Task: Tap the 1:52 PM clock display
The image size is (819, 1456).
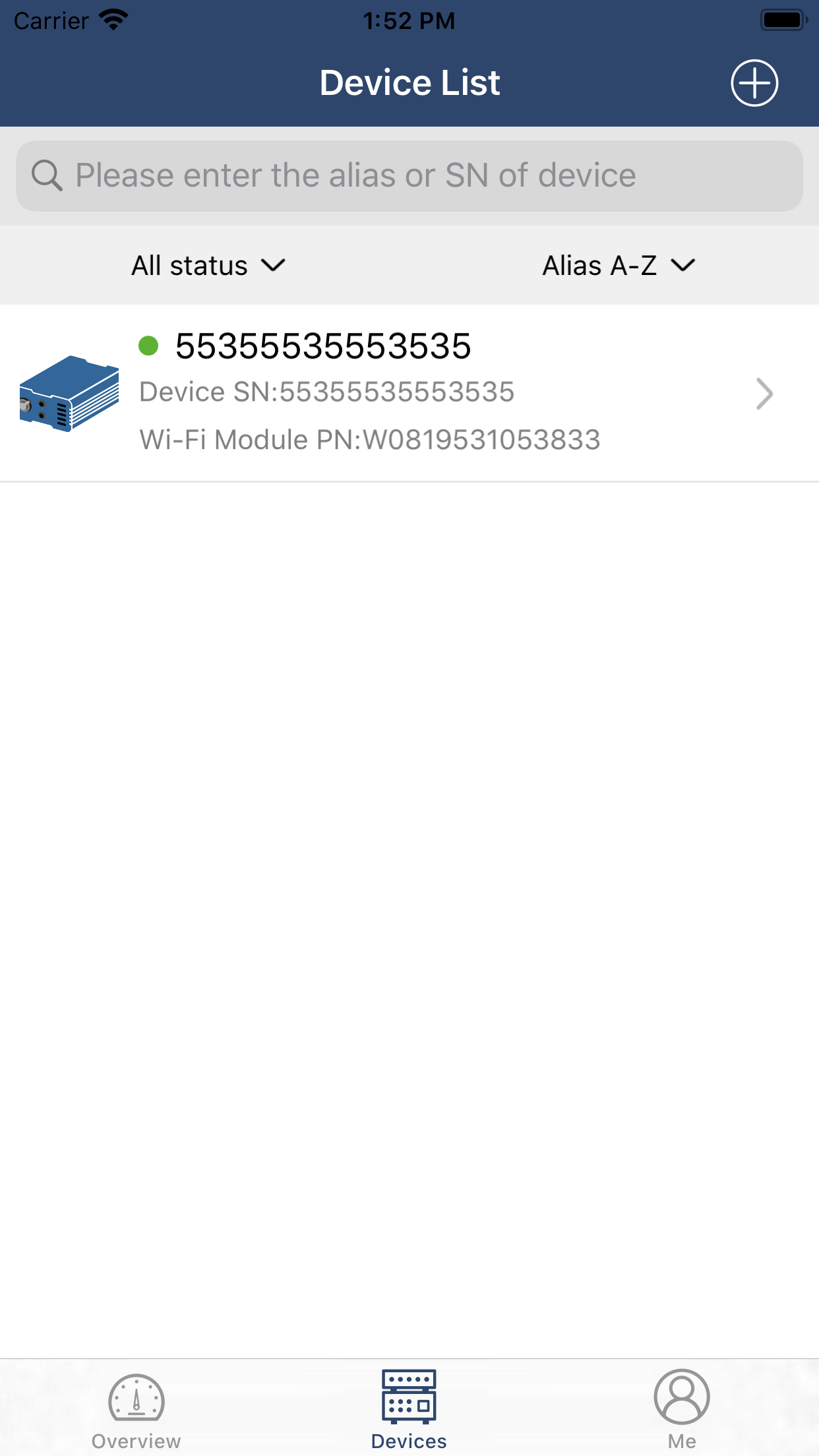Action: click(x=409, y=20)
